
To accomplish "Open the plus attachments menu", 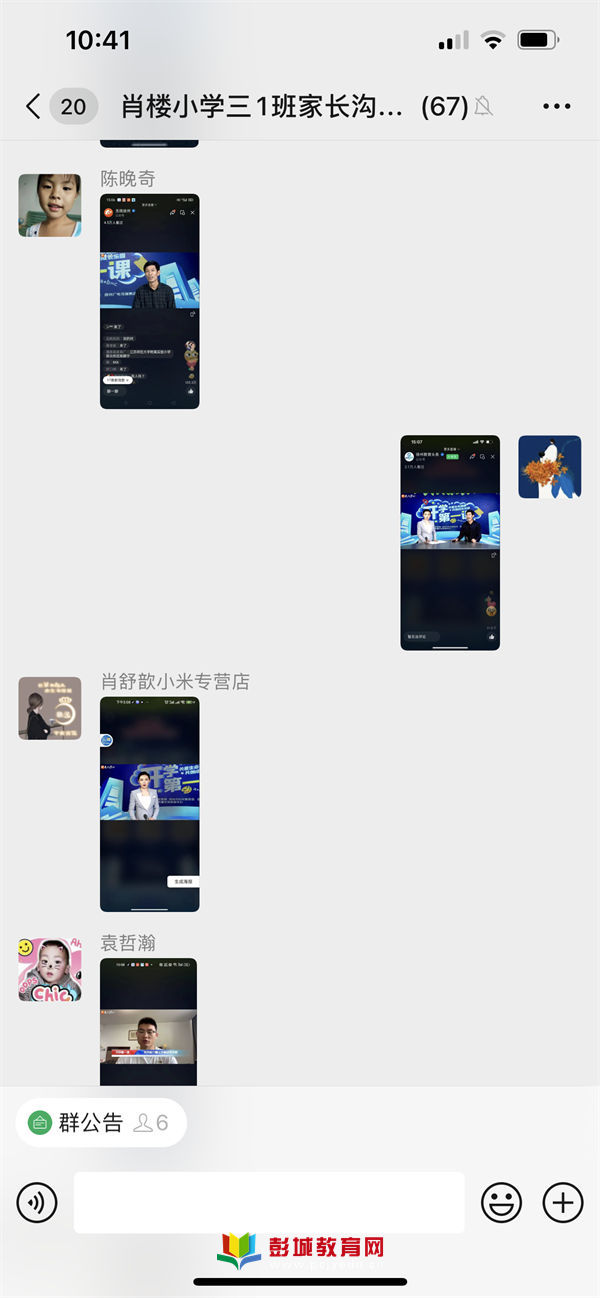I will (562, 1201).
